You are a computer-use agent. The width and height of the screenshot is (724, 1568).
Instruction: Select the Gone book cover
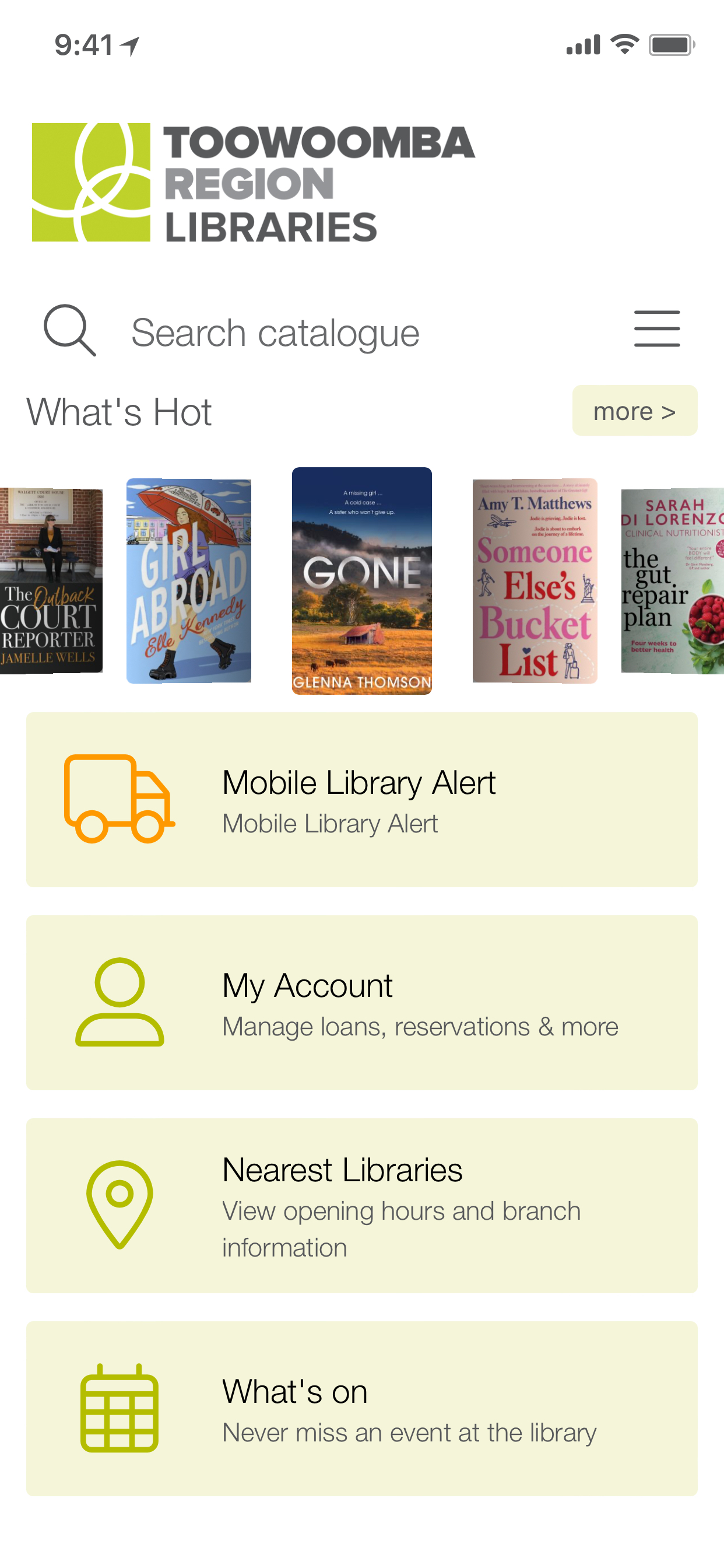tap(361, 580)
